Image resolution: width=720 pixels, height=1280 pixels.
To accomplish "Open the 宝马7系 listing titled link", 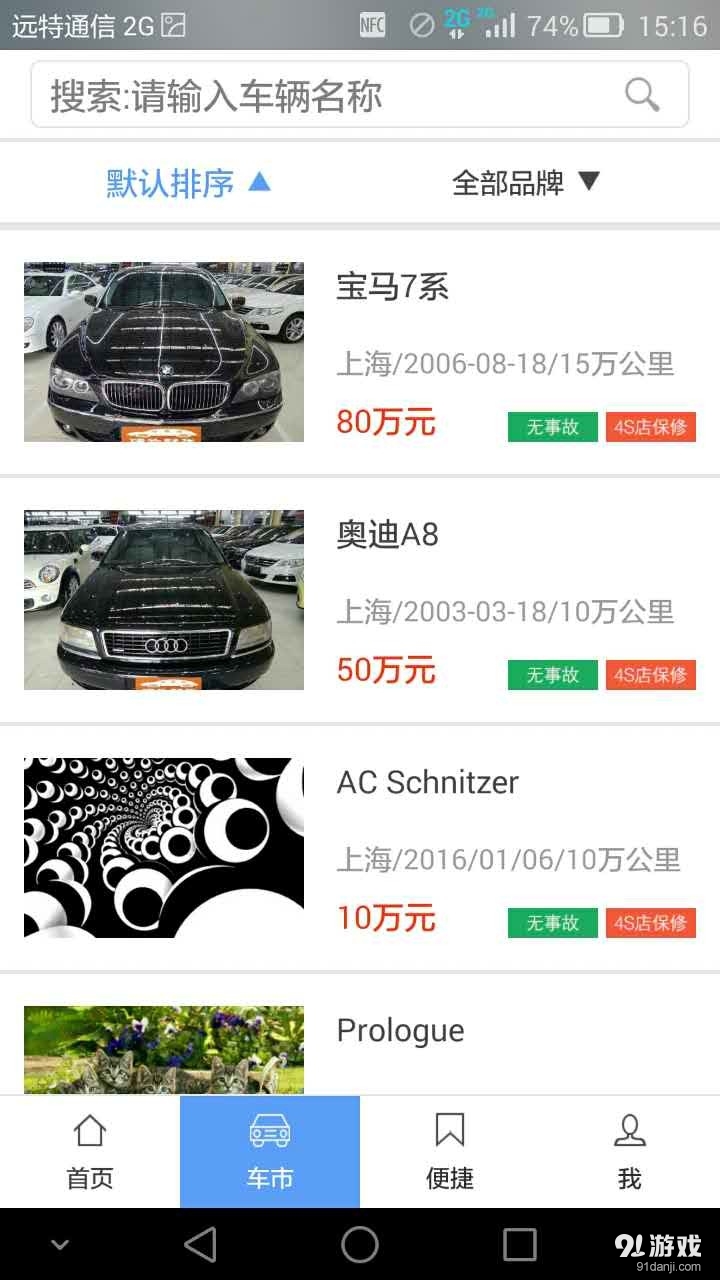I will pos(393,288).
